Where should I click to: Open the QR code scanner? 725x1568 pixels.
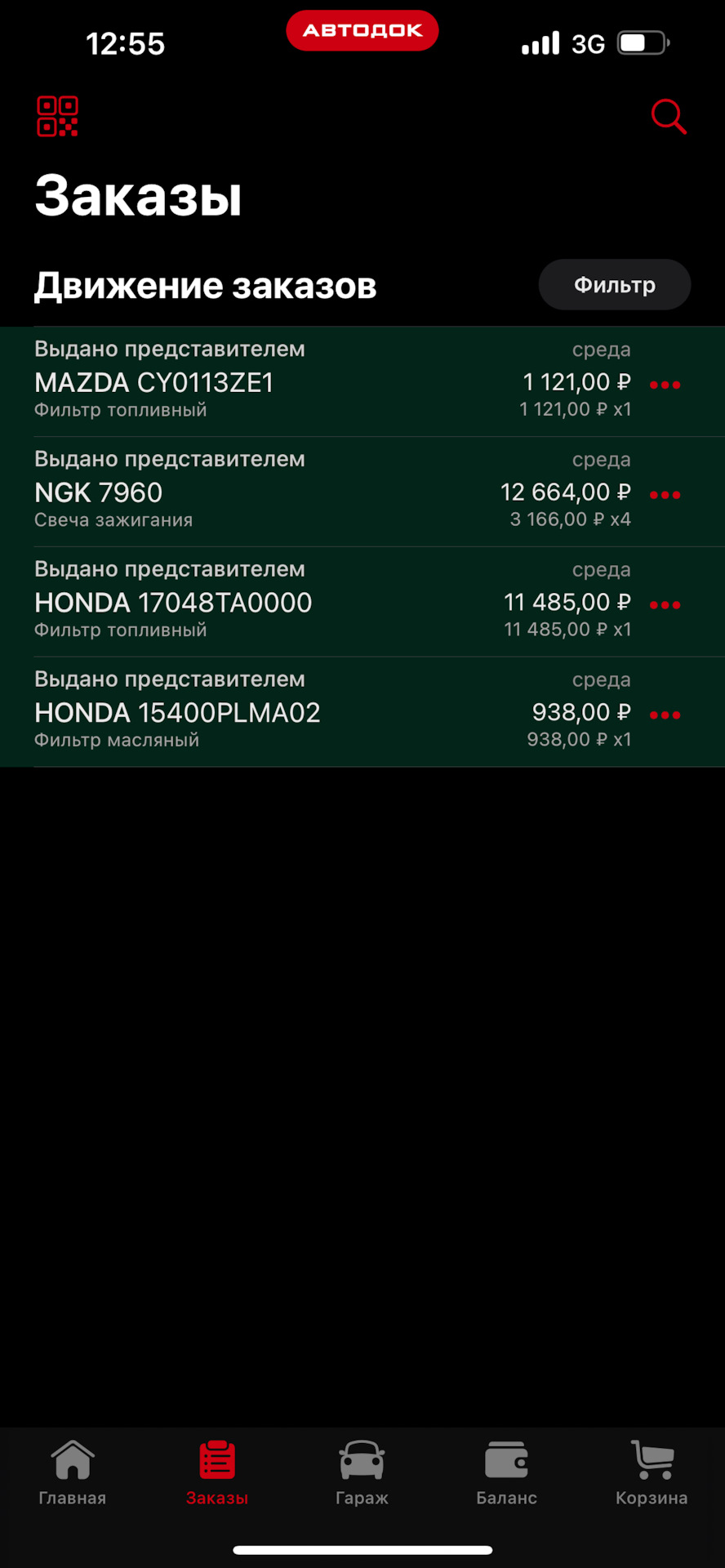coord(57,117)
